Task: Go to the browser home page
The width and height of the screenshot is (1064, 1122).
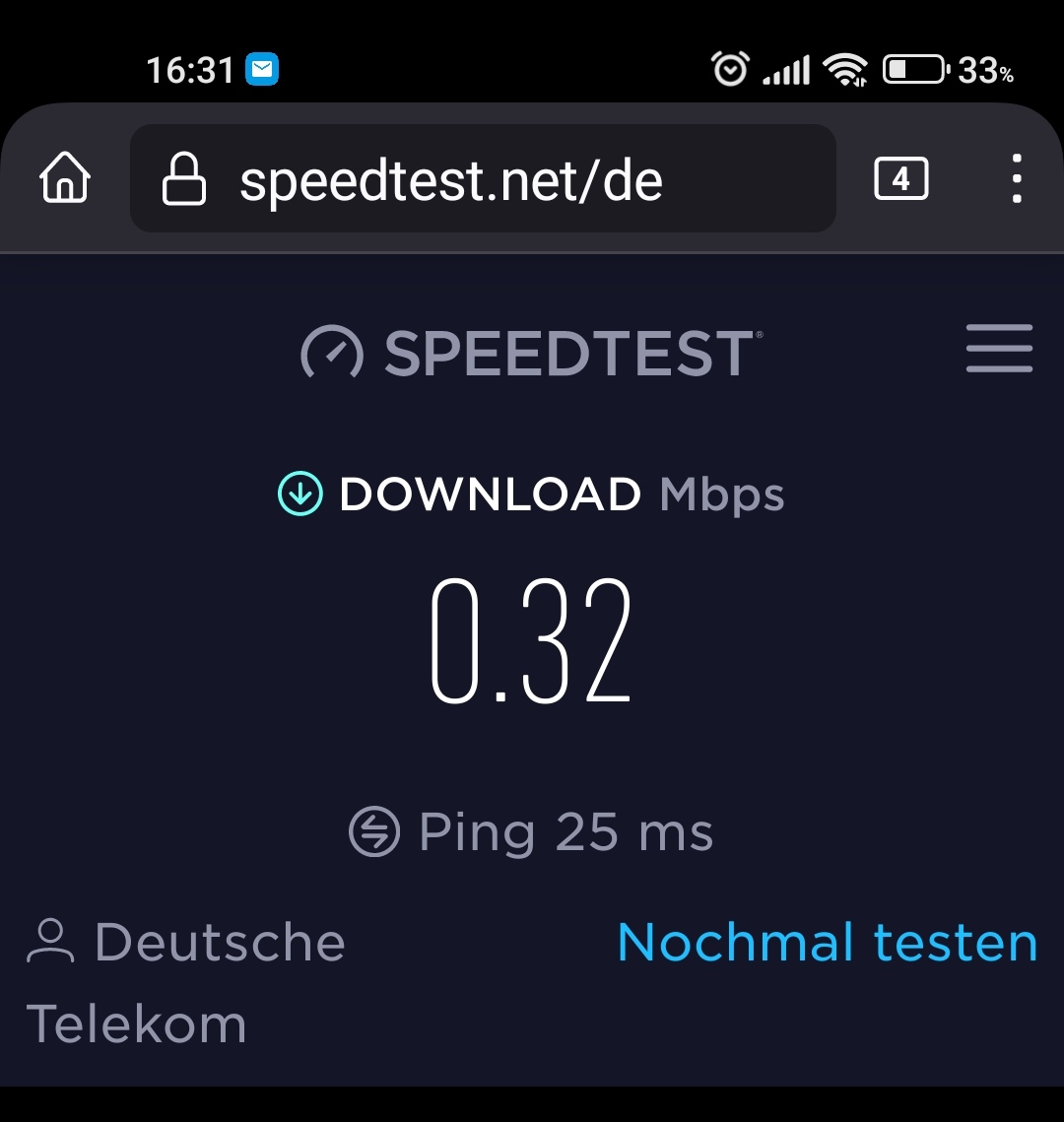Action: 65,179
